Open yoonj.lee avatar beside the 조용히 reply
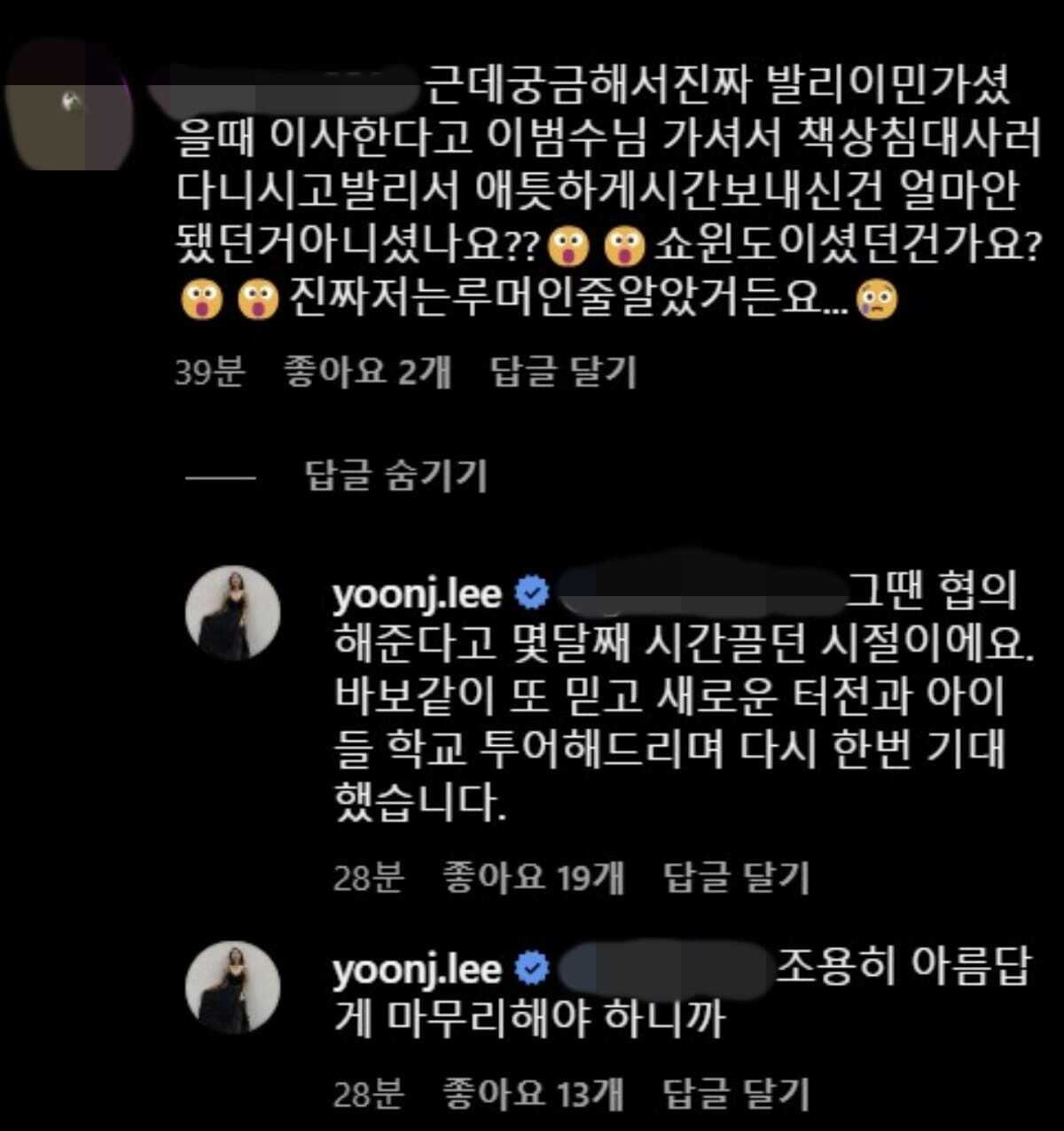This screenshot has height=1131, width=1064. (x=232, y=986)
